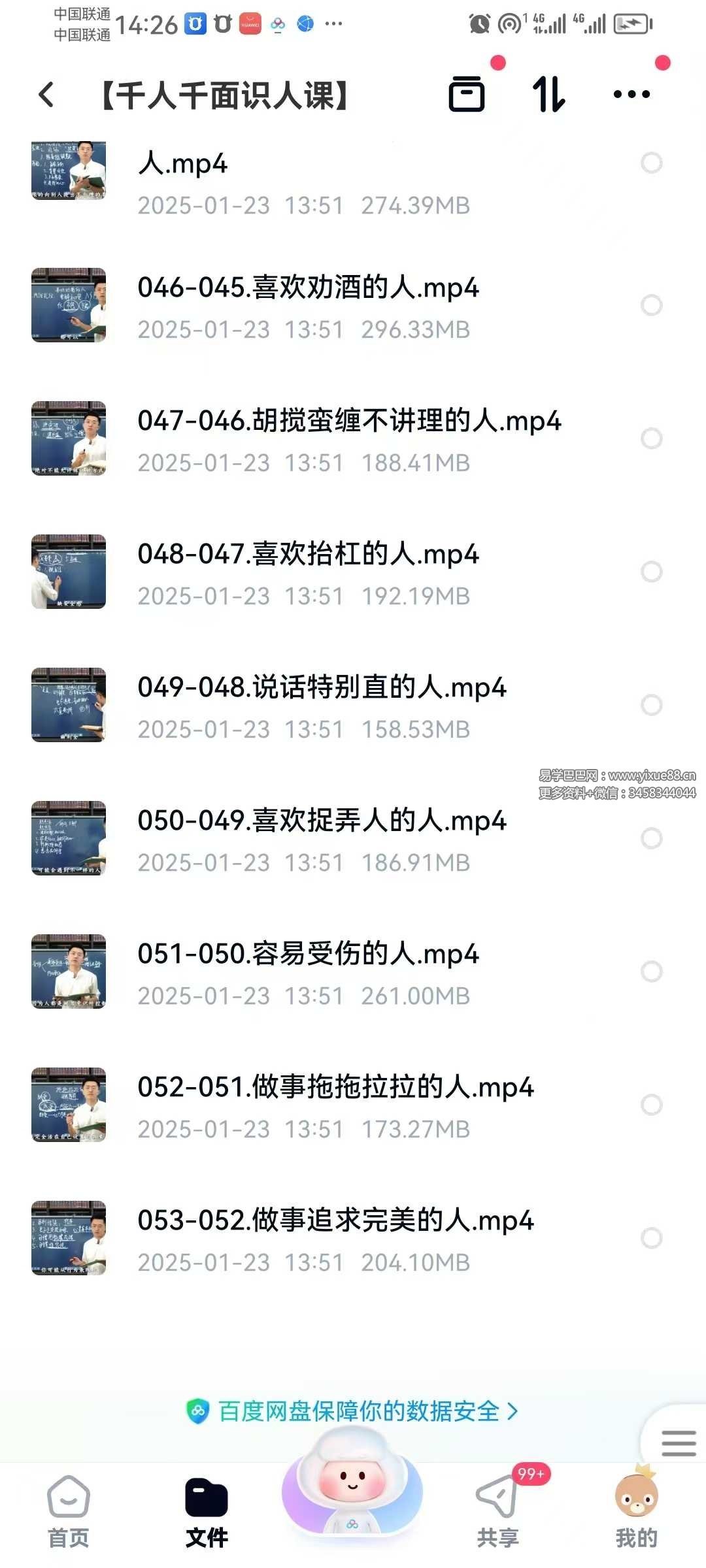Select 050-049.喜欢捉弄人的人.mp4 with its circle
Image resolution: width=706 pixels, height=1568 pixels.
pos(651,838)
